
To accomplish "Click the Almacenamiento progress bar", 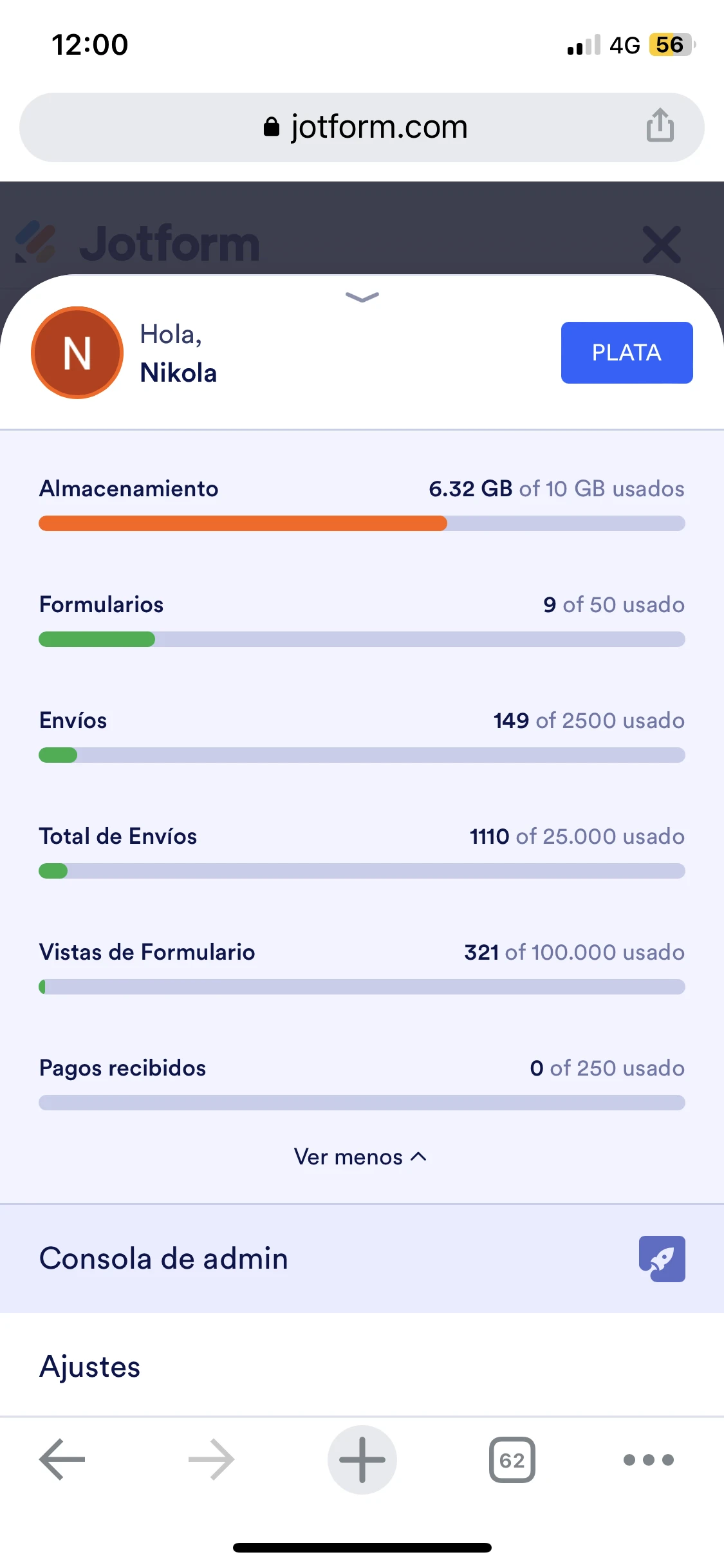I will [x=362, y=523].
